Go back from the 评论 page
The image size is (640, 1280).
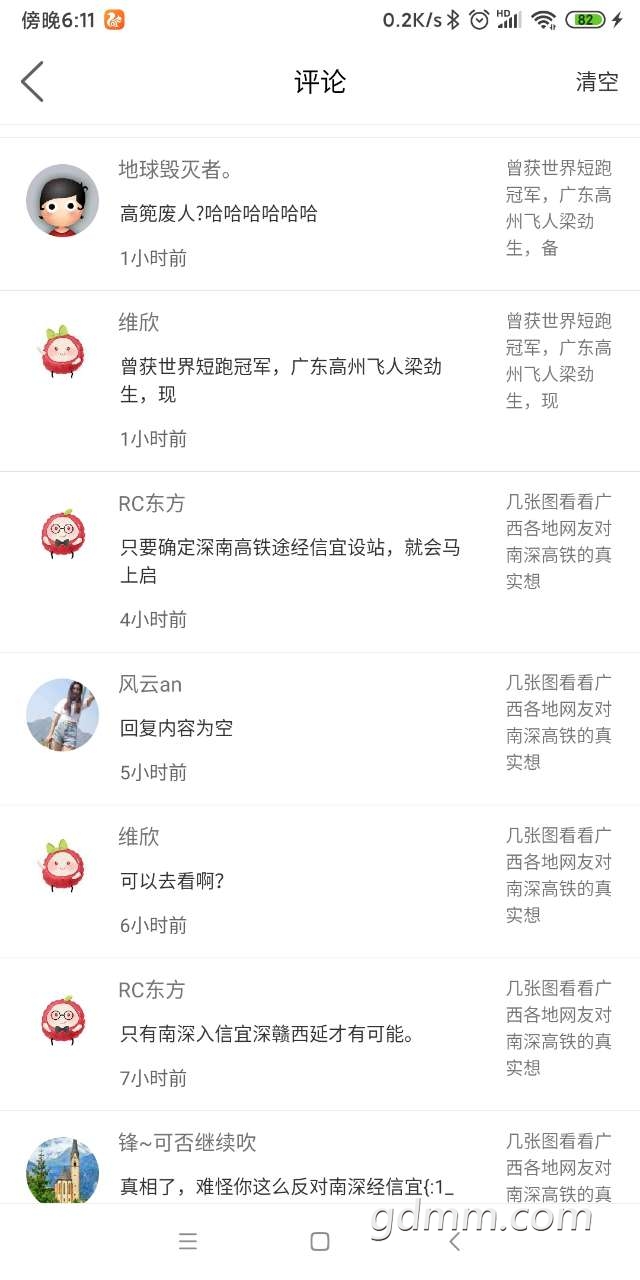click(33, 81)
